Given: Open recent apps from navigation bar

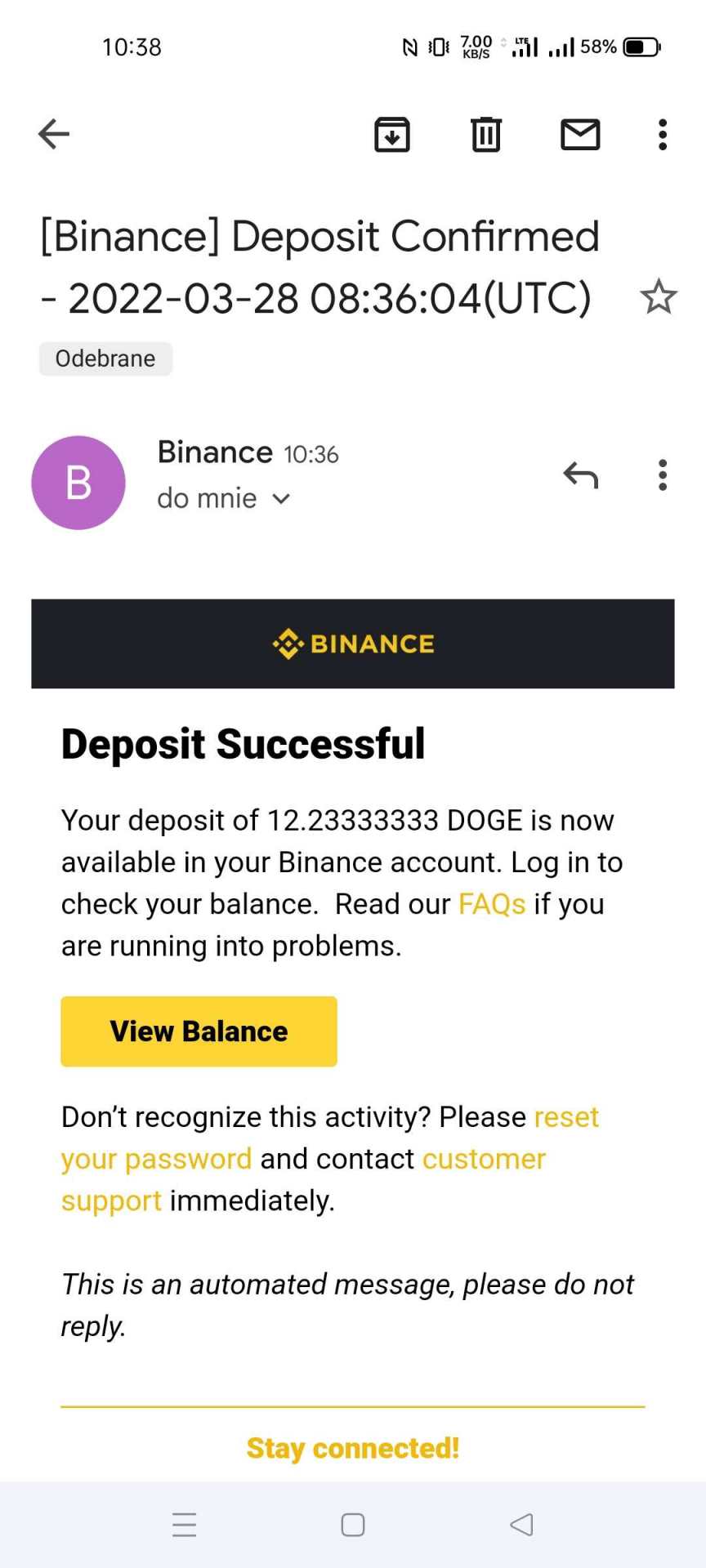Looking at the screenshot, I should click(185, 1525).
